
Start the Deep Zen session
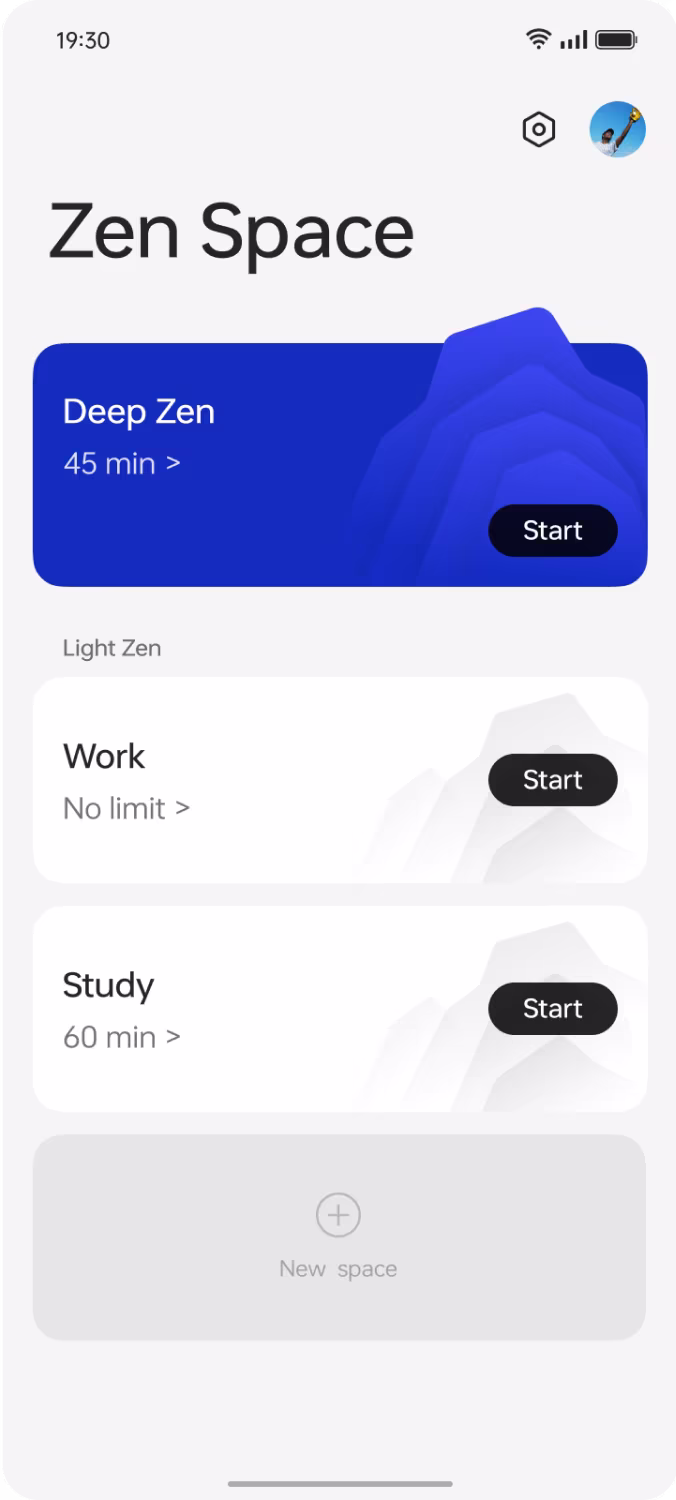553,530
